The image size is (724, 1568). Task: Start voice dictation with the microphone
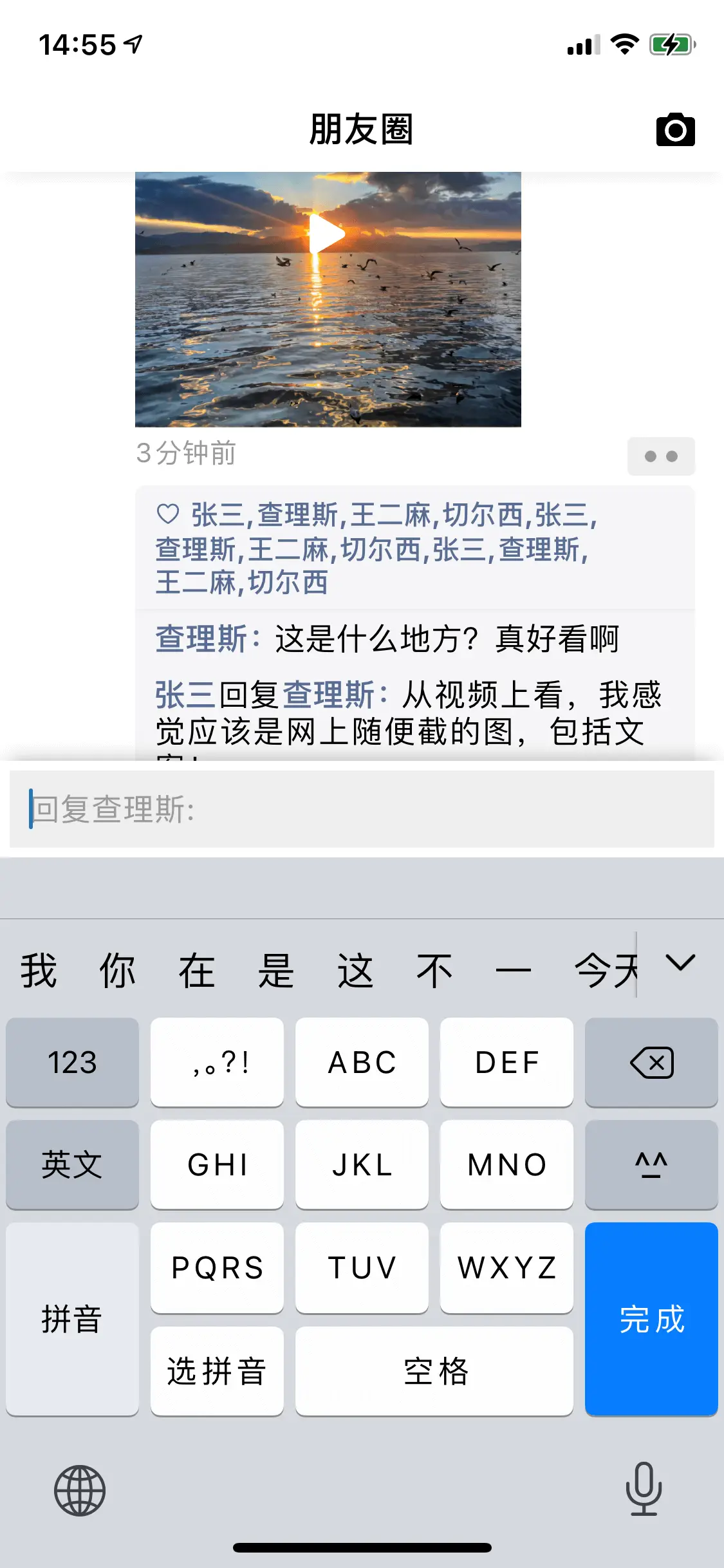(644, 1489)
